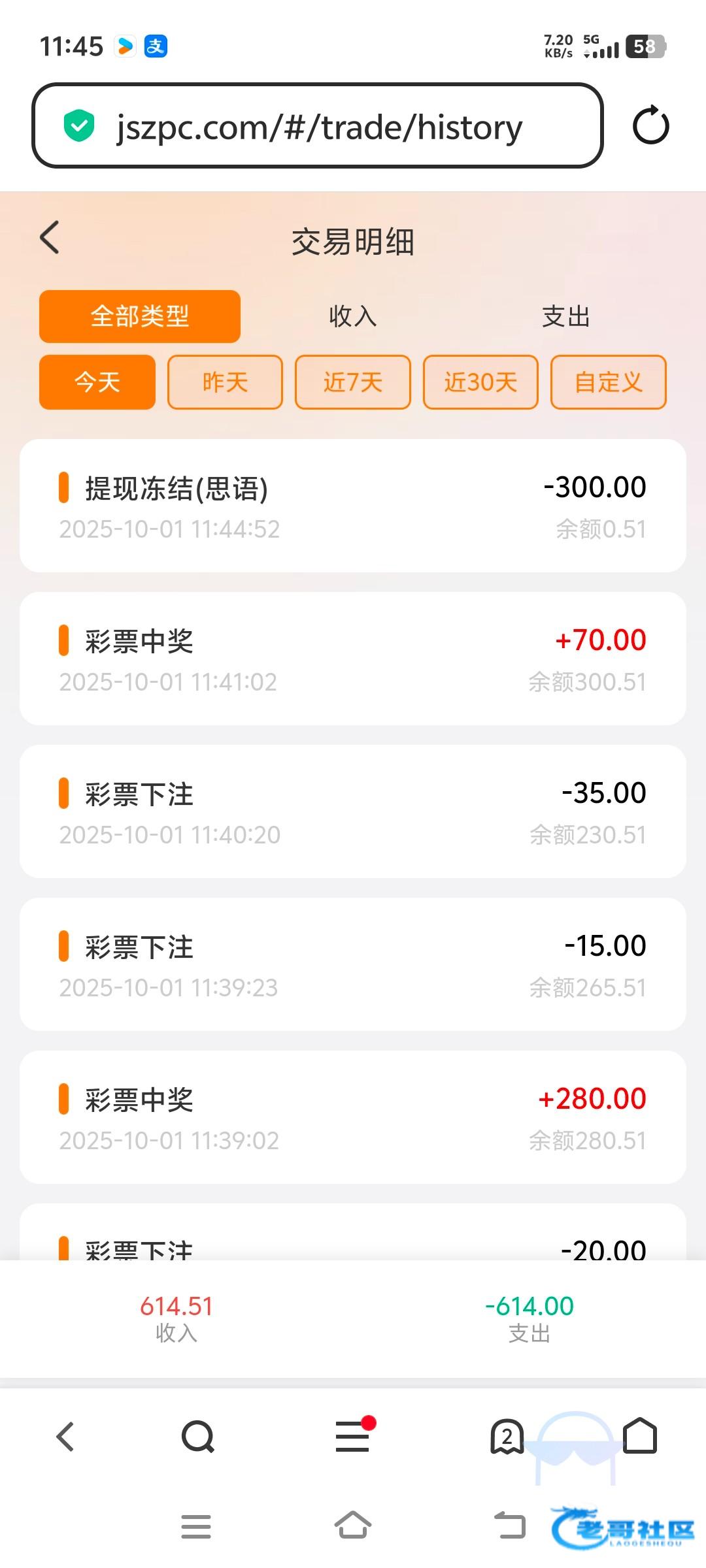Tap browser back arrow in bottom toolbar
This screenshot has width=706, height=1568.
tap(65, 1437)
